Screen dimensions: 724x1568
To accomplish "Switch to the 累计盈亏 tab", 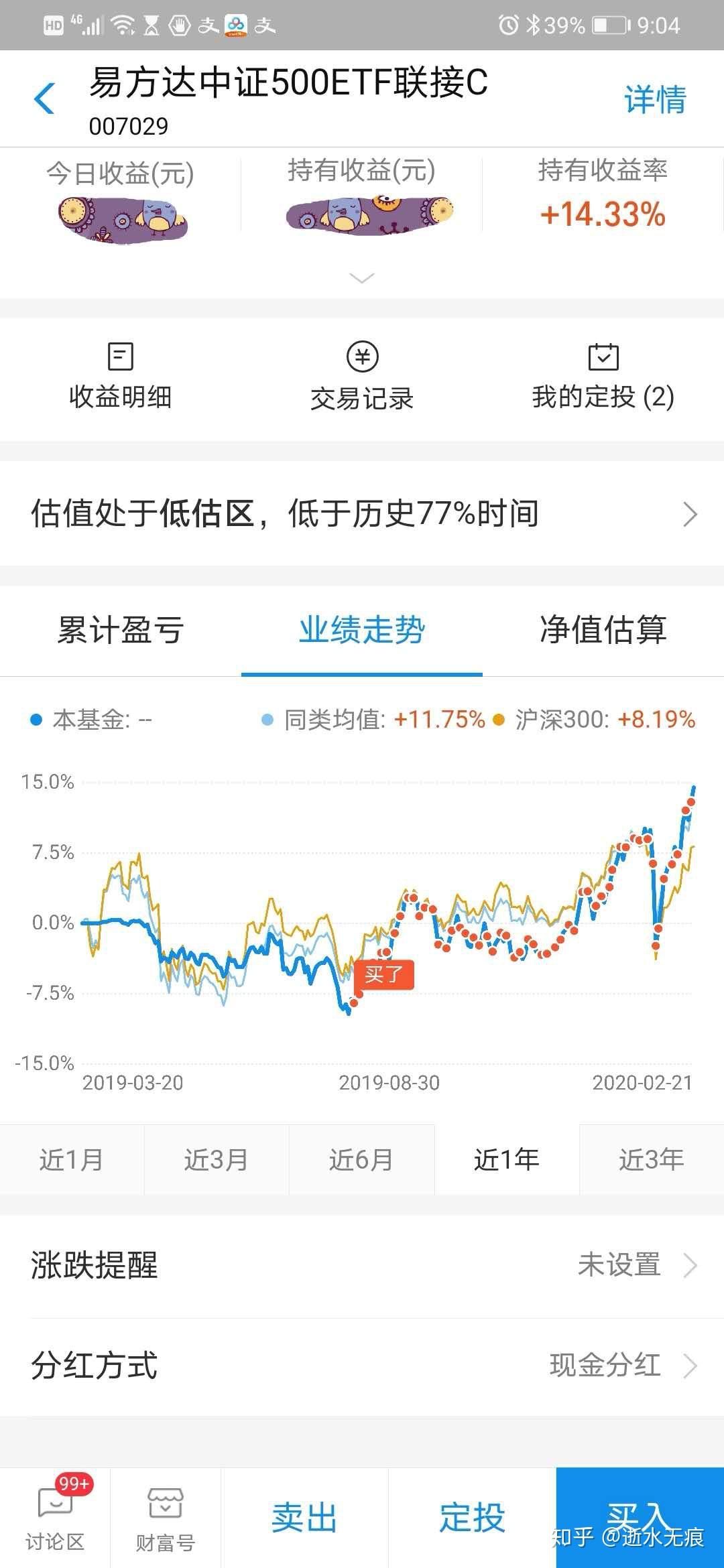I will (121, 630).
